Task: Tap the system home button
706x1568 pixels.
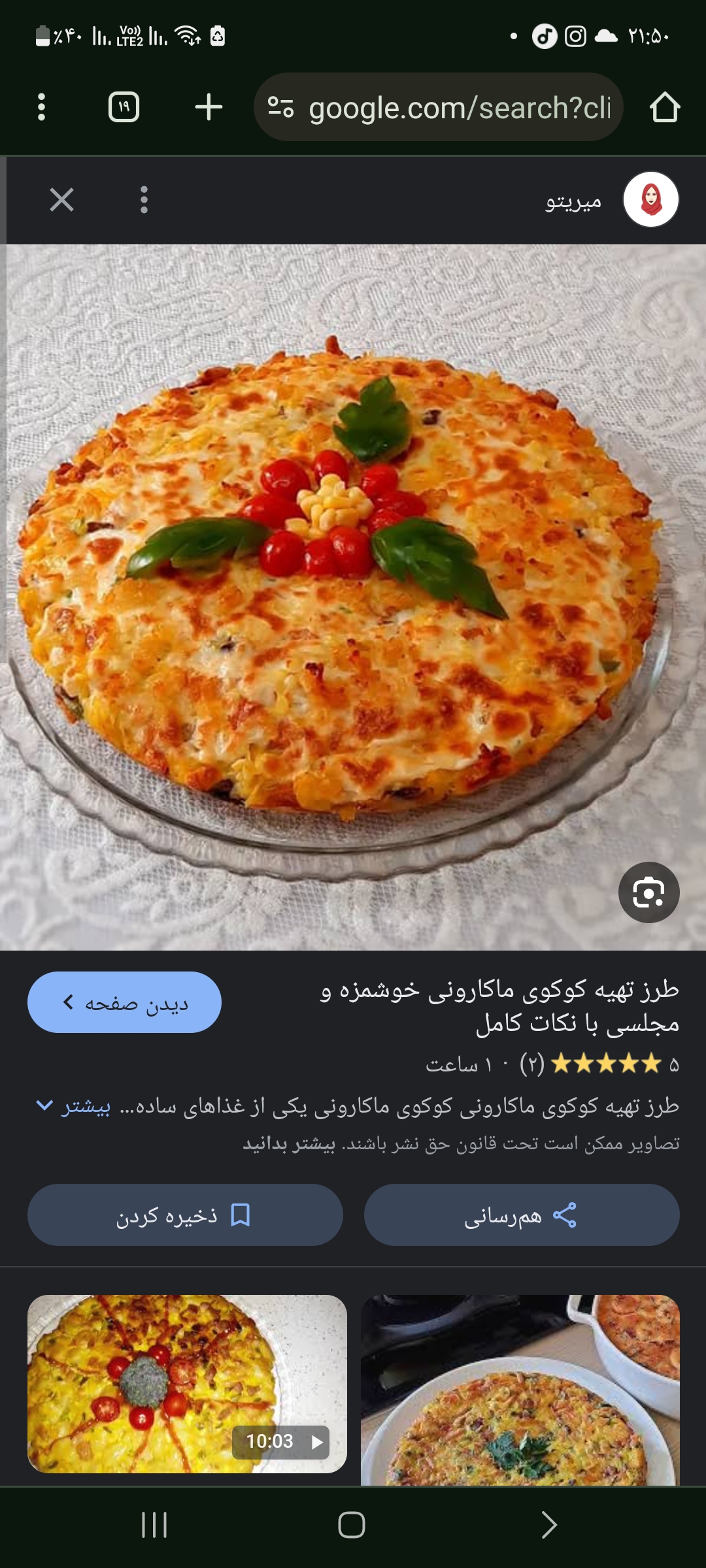Action: pyautogui.click(x=352, y=1525)
